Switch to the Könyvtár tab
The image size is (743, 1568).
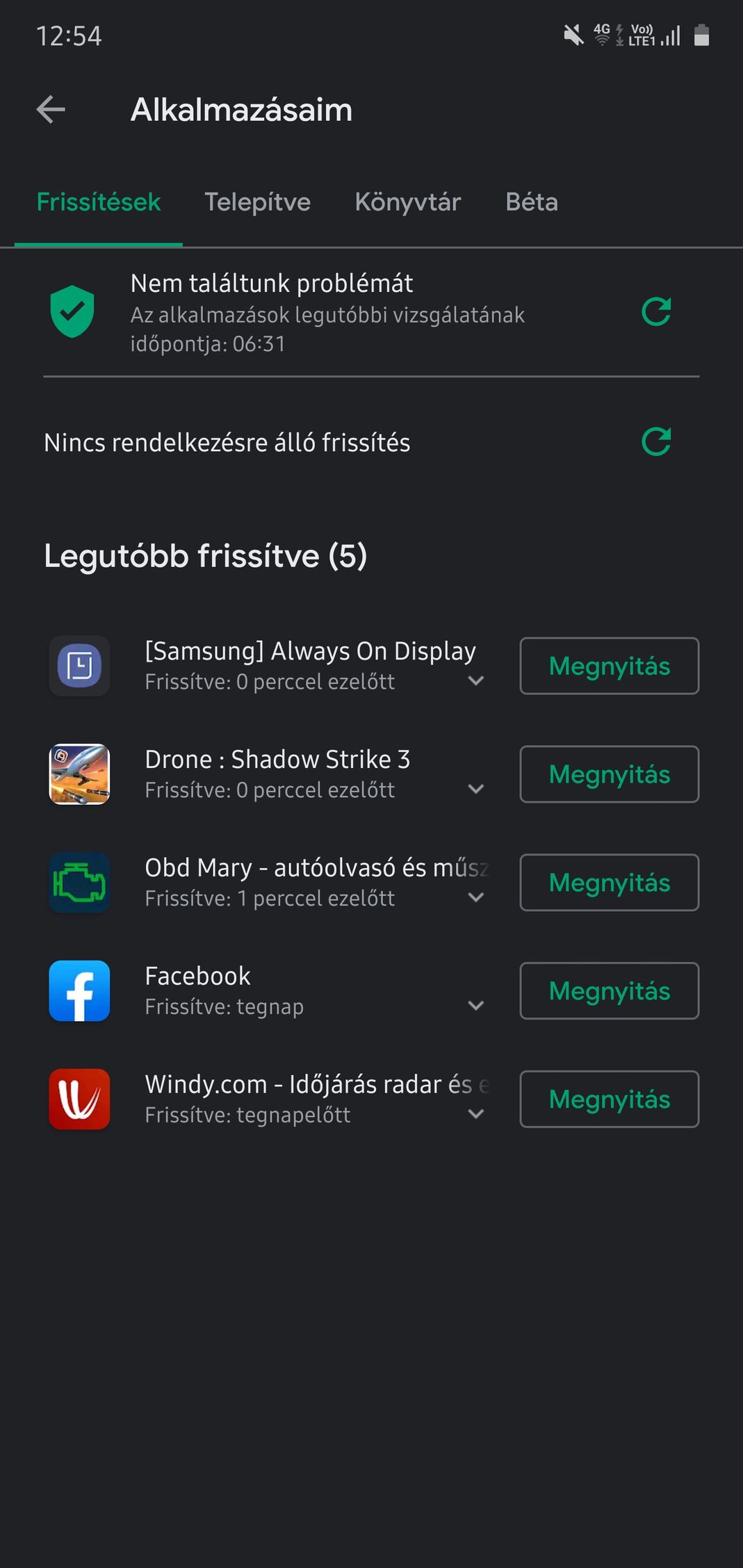point(407,202)
